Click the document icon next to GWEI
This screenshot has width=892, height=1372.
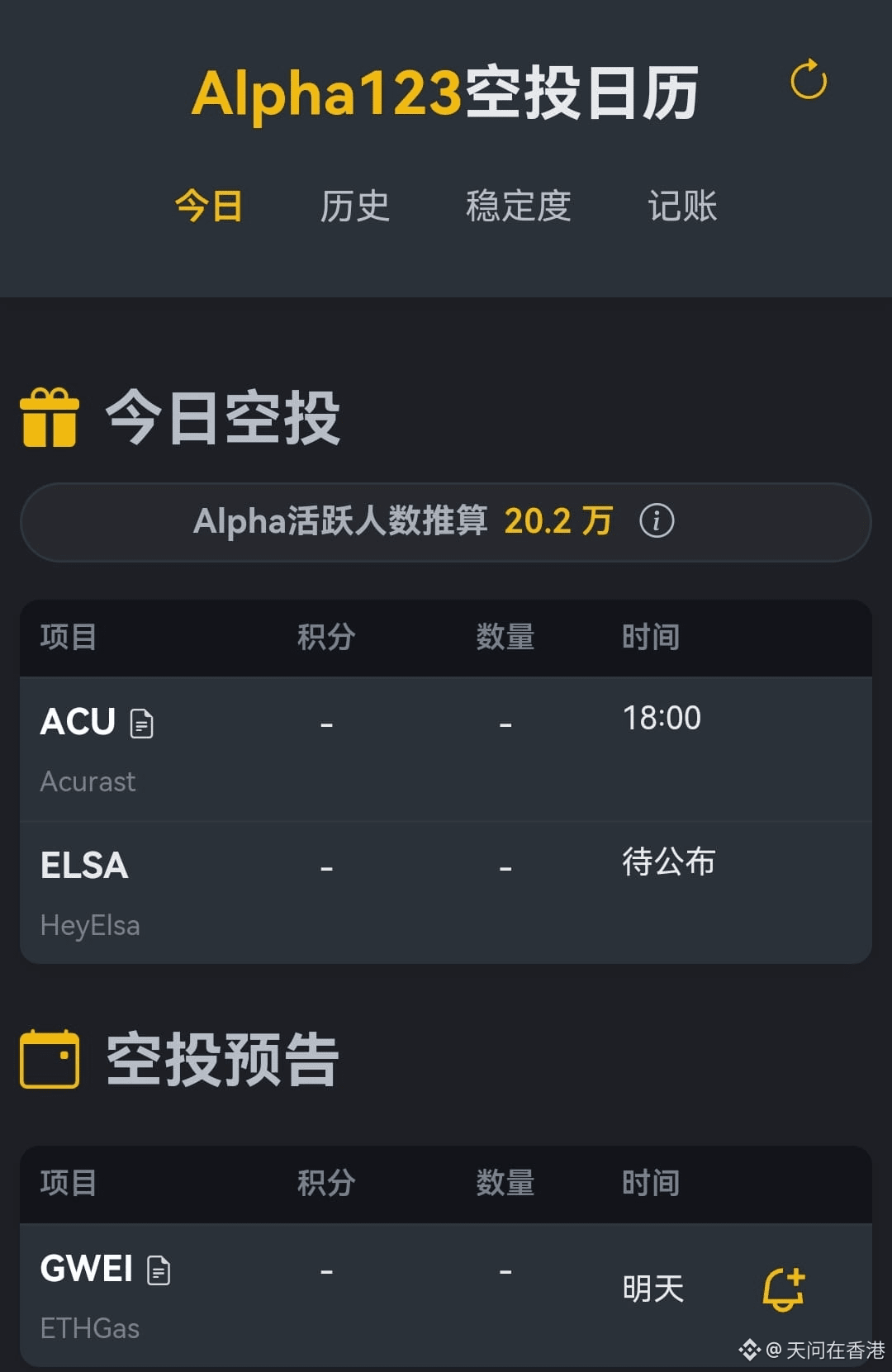pyautogui.click(x=159, y=1270)
